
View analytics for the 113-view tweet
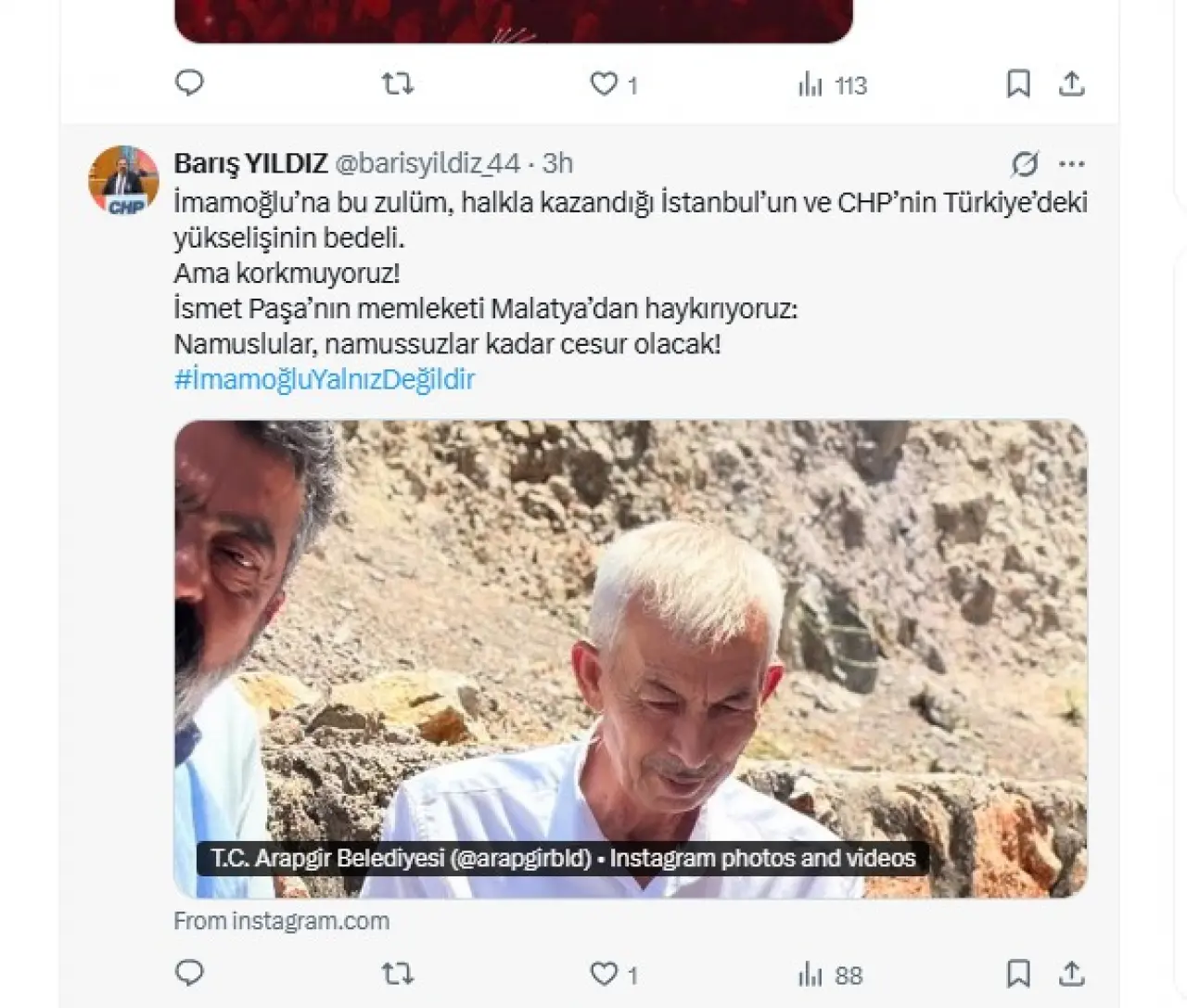click(x=832, y=85)
